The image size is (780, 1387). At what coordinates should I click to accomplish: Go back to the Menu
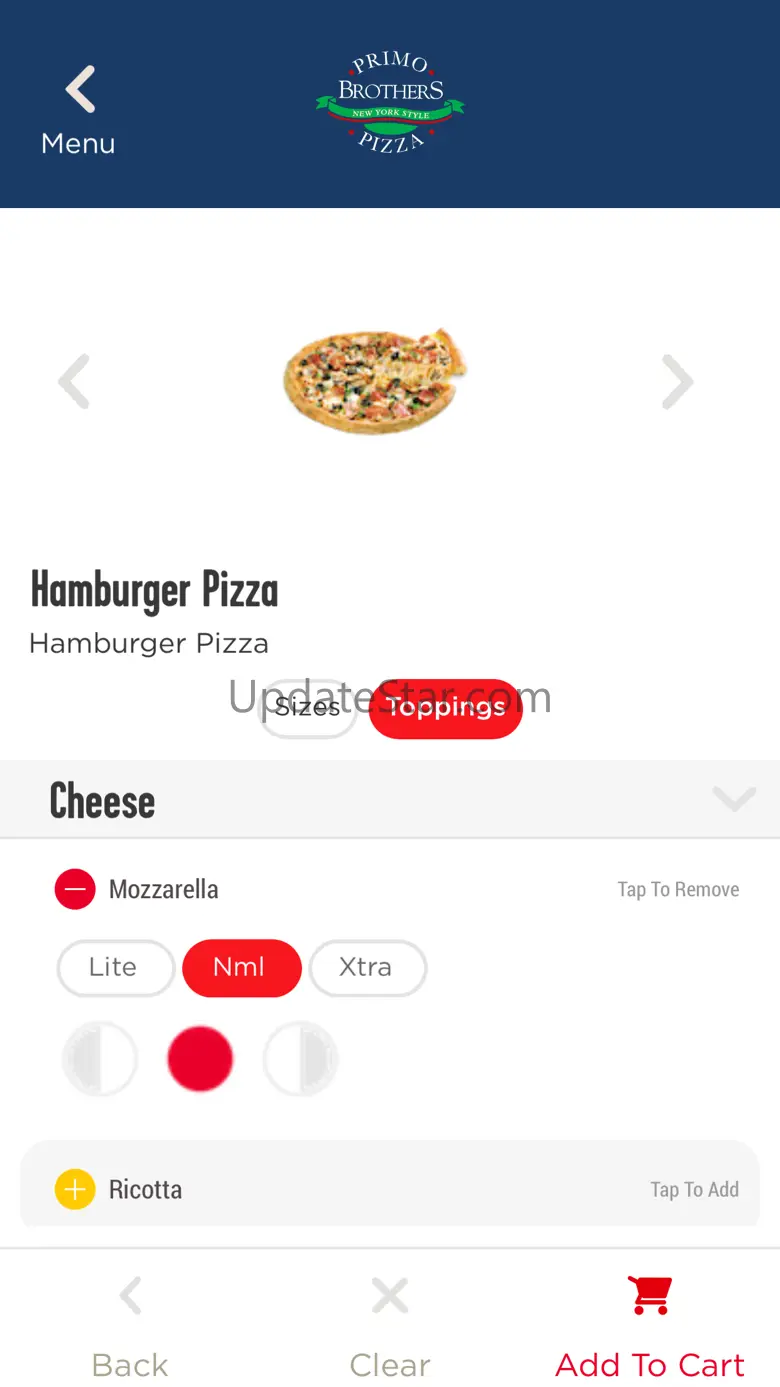coord(78,110)
